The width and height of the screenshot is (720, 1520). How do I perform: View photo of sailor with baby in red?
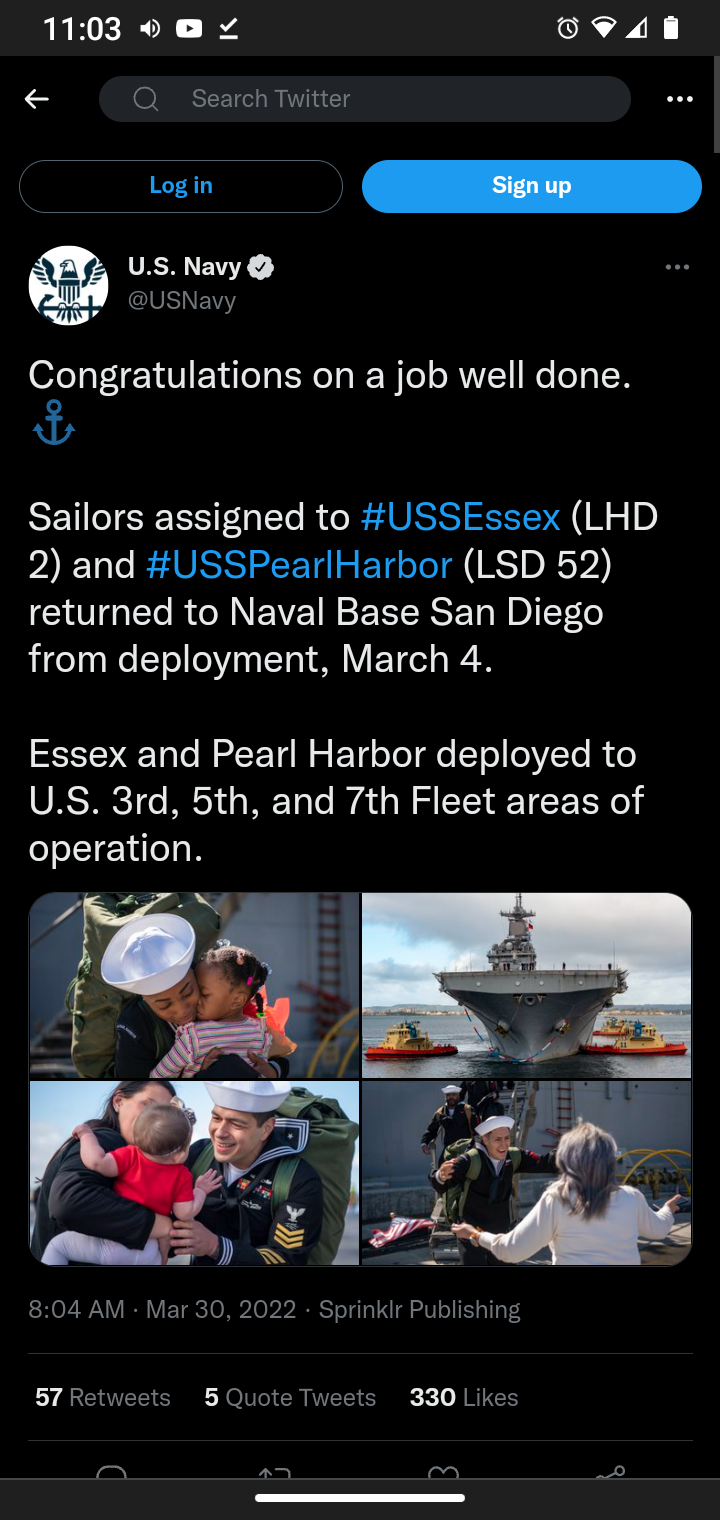point(194,1173)
